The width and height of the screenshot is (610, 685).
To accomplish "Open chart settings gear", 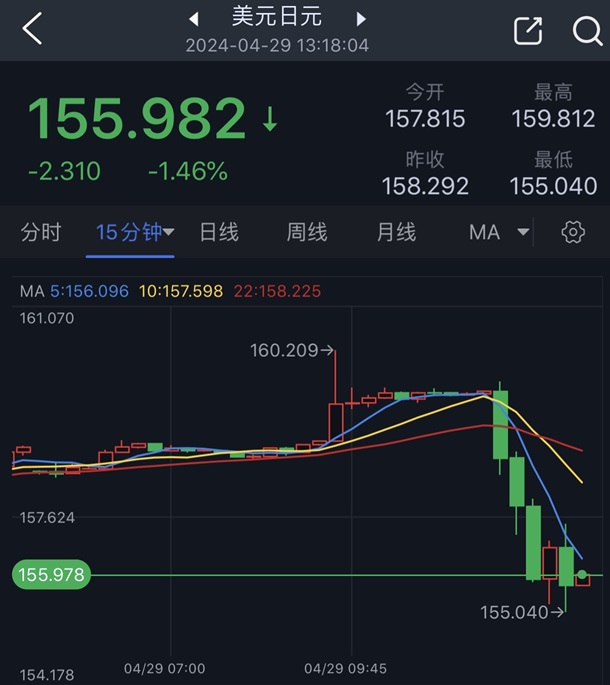I will point(573,232).
